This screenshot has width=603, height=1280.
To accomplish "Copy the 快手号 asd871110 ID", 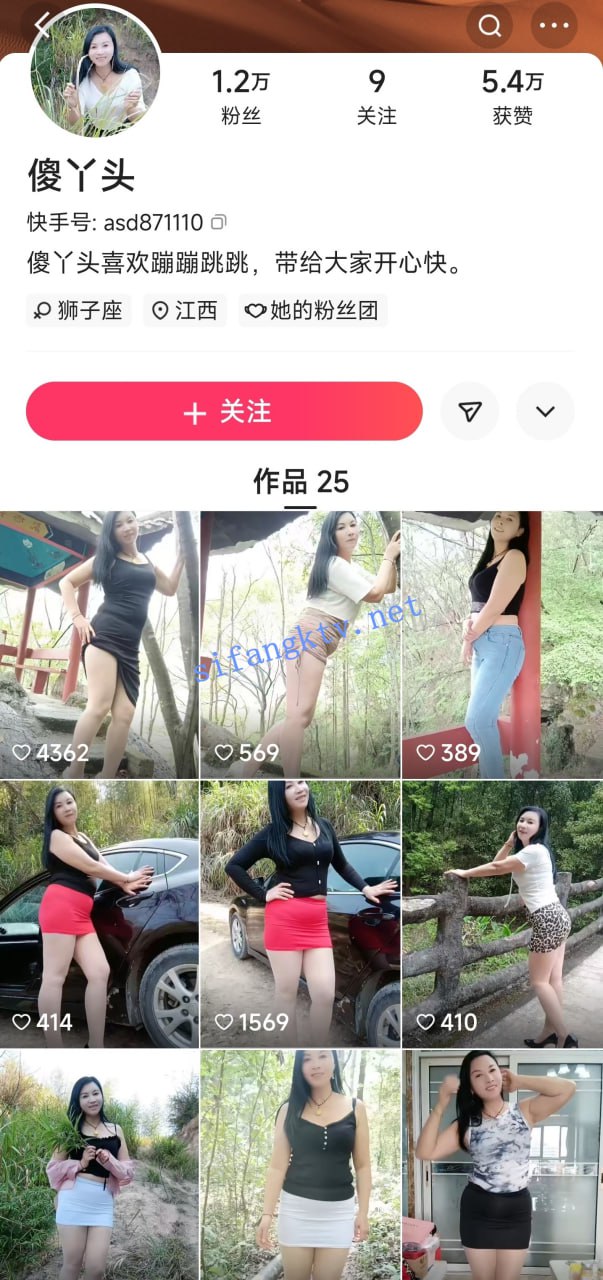I will pos(219,222).
